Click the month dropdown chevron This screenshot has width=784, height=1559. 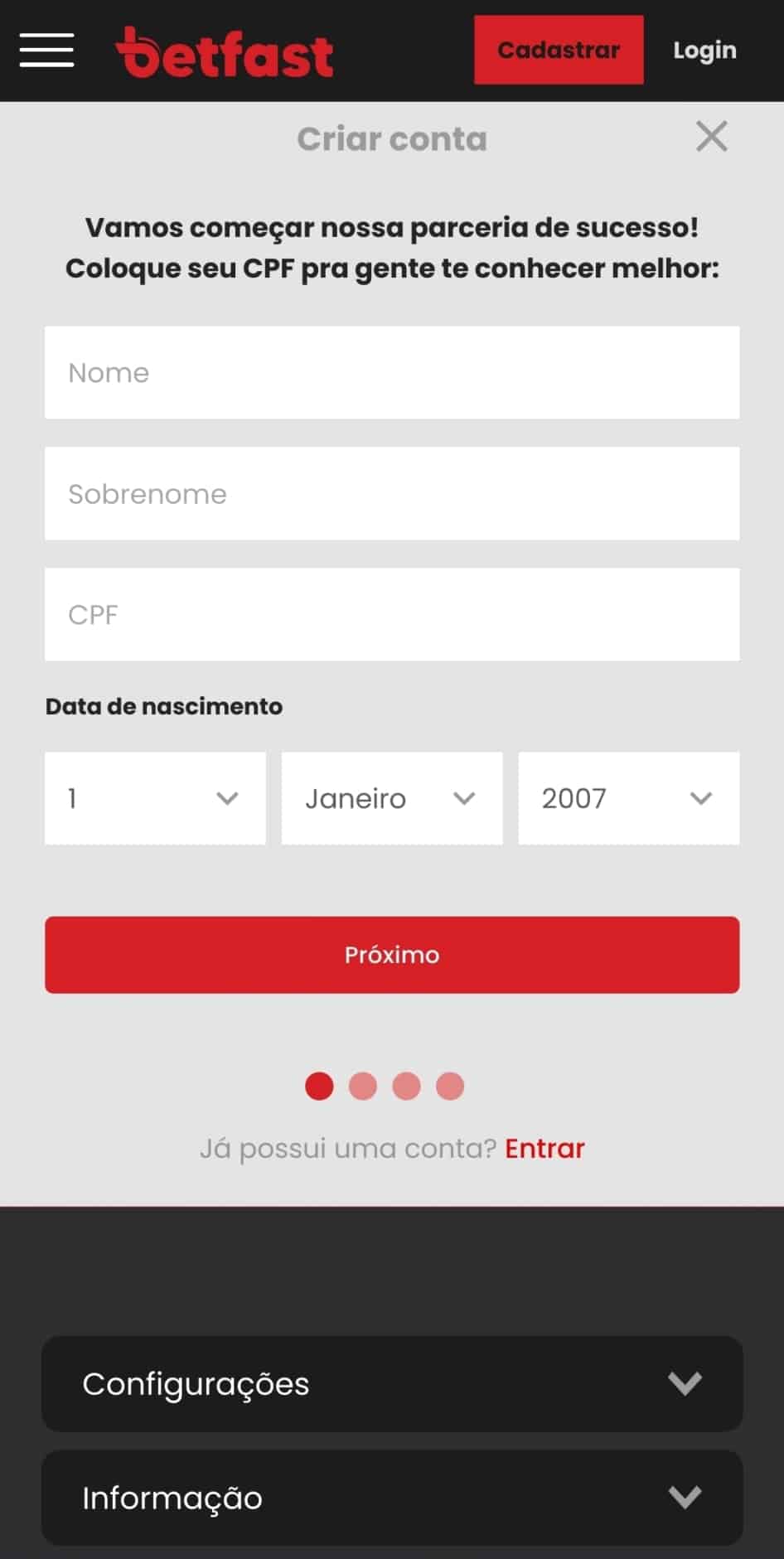(464, 798)
